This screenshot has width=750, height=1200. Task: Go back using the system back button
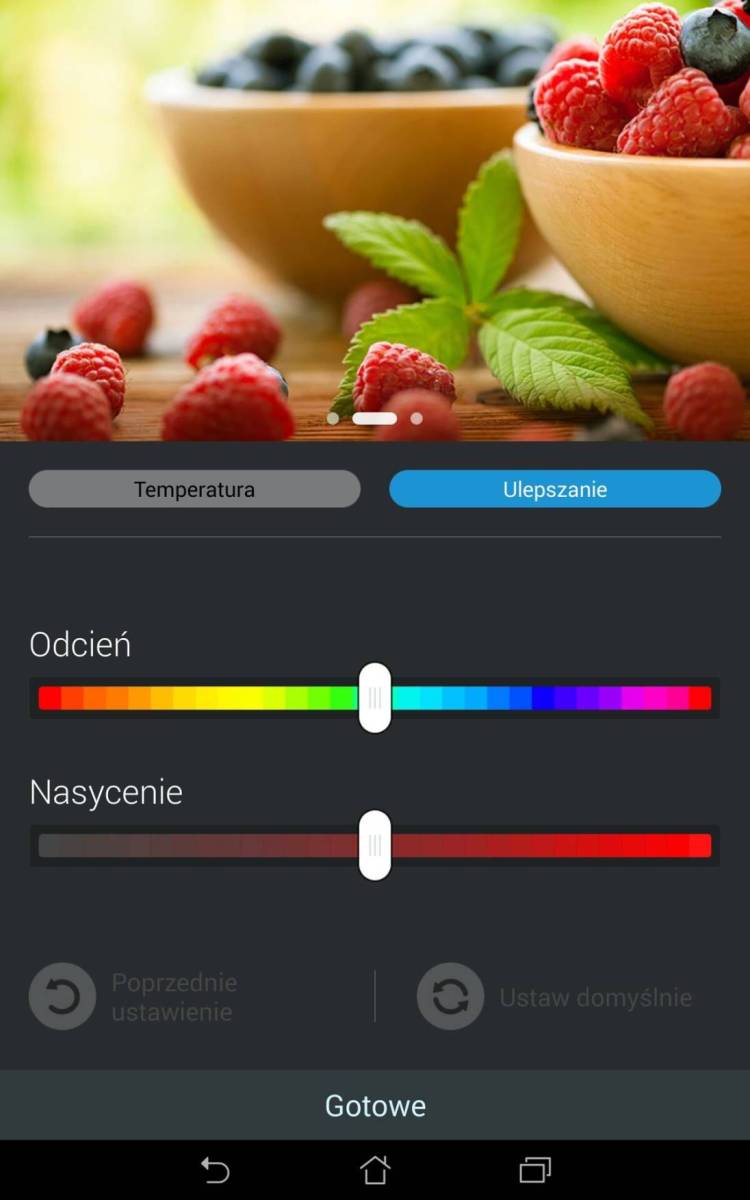(215, 1170)
